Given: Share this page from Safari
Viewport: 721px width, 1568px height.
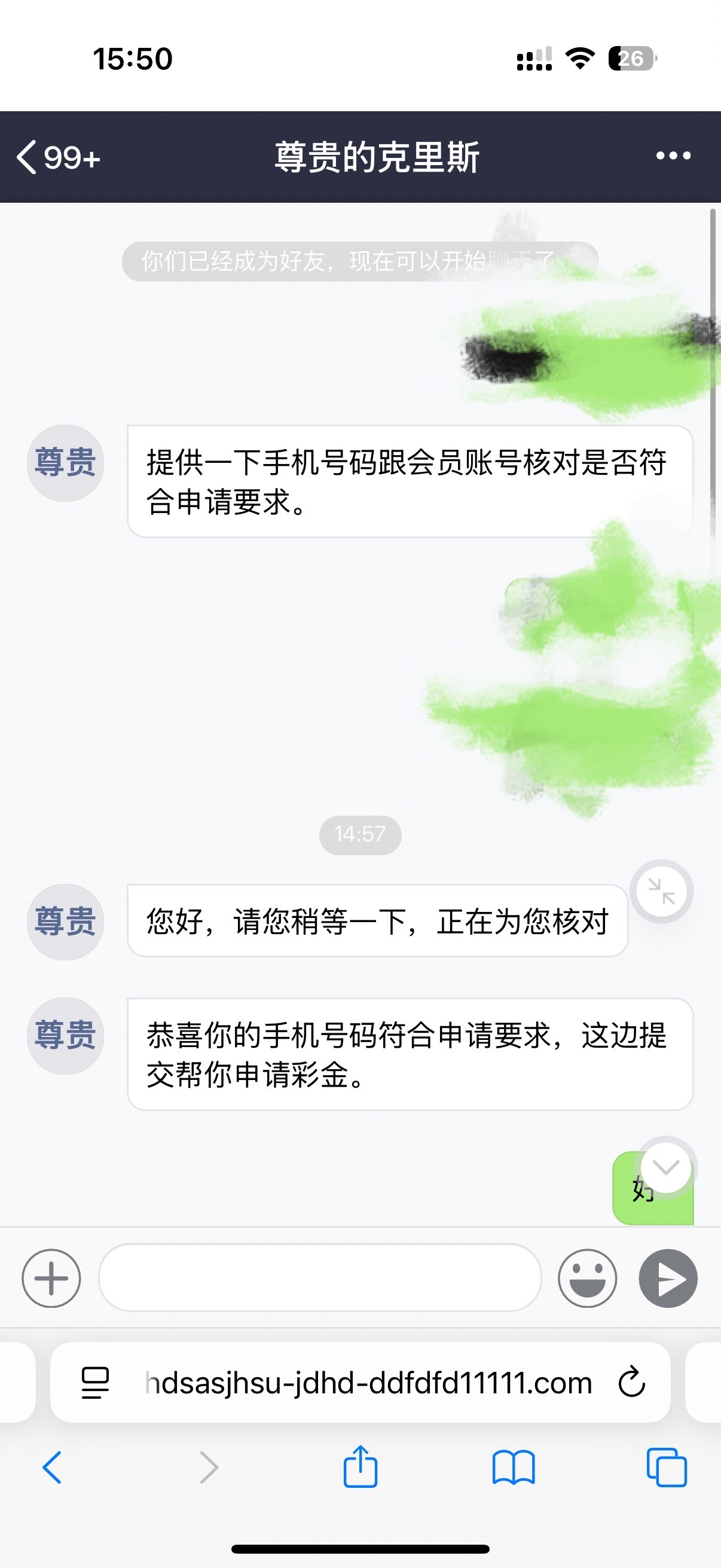Looking at the screenshot, I should [x=360, y=1468].
